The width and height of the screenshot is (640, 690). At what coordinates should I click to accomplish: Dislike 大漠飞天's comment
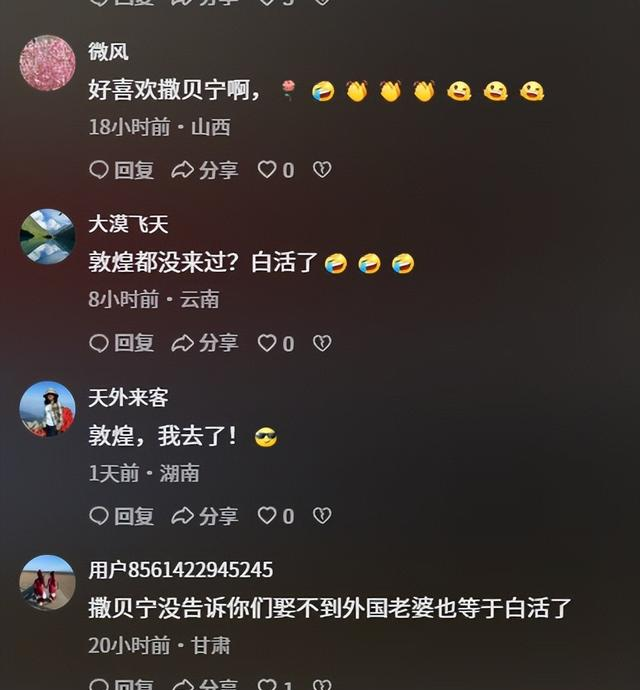tap(321, 343)
